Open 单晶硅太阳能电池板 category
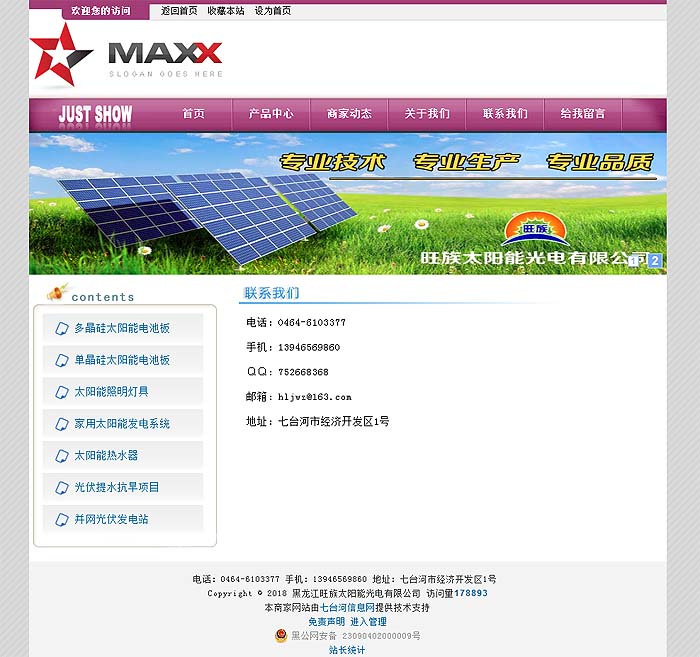700x657 pixels. click(122, 360)
